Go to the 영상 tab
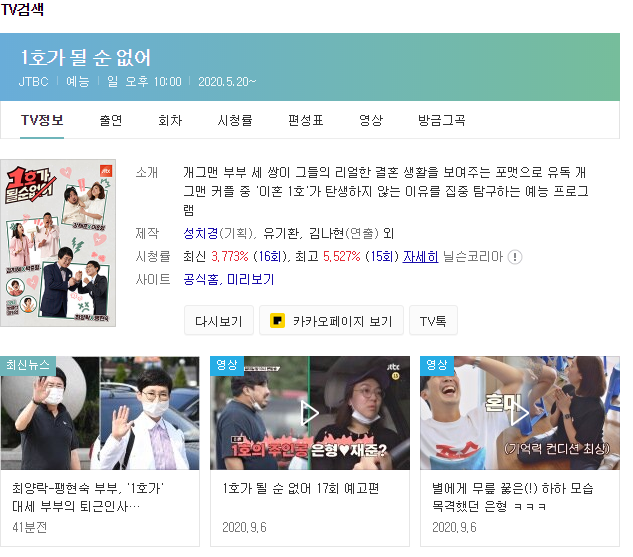This screenshot has height=557, width=633. click(x=371, y=120)
